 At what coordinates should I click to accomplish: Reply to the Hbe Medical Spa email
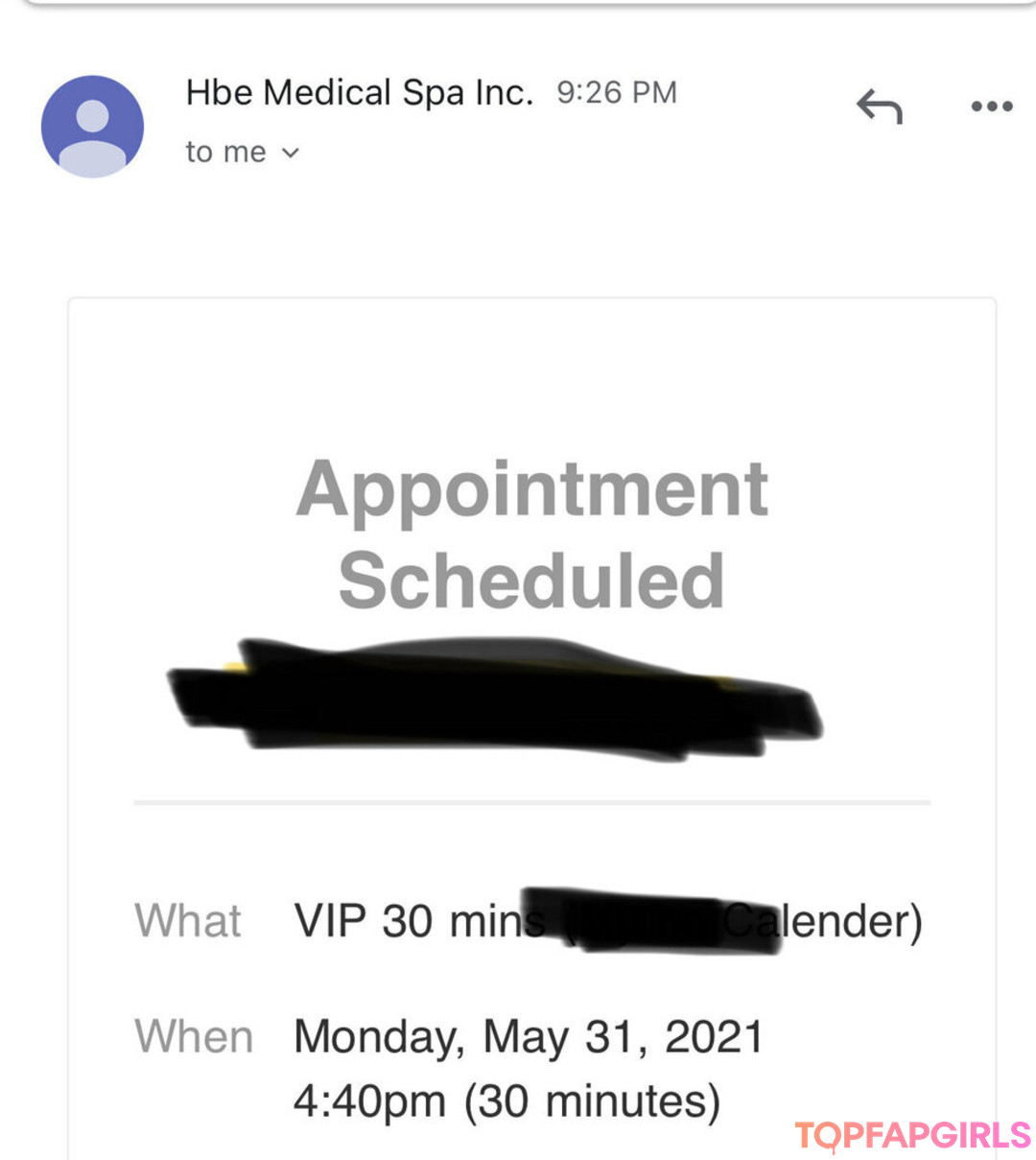(x=879, y=107)
